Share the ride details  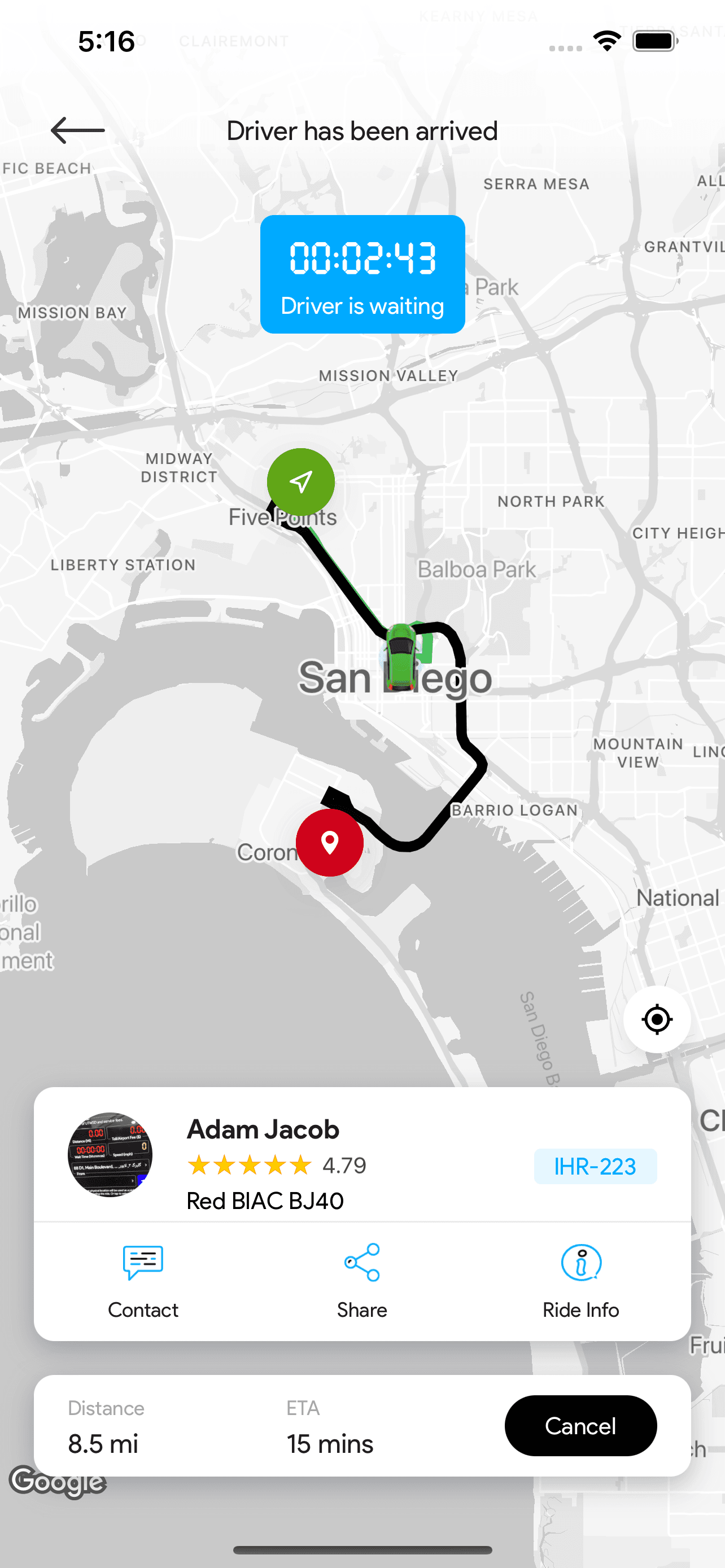point(362,1280)
